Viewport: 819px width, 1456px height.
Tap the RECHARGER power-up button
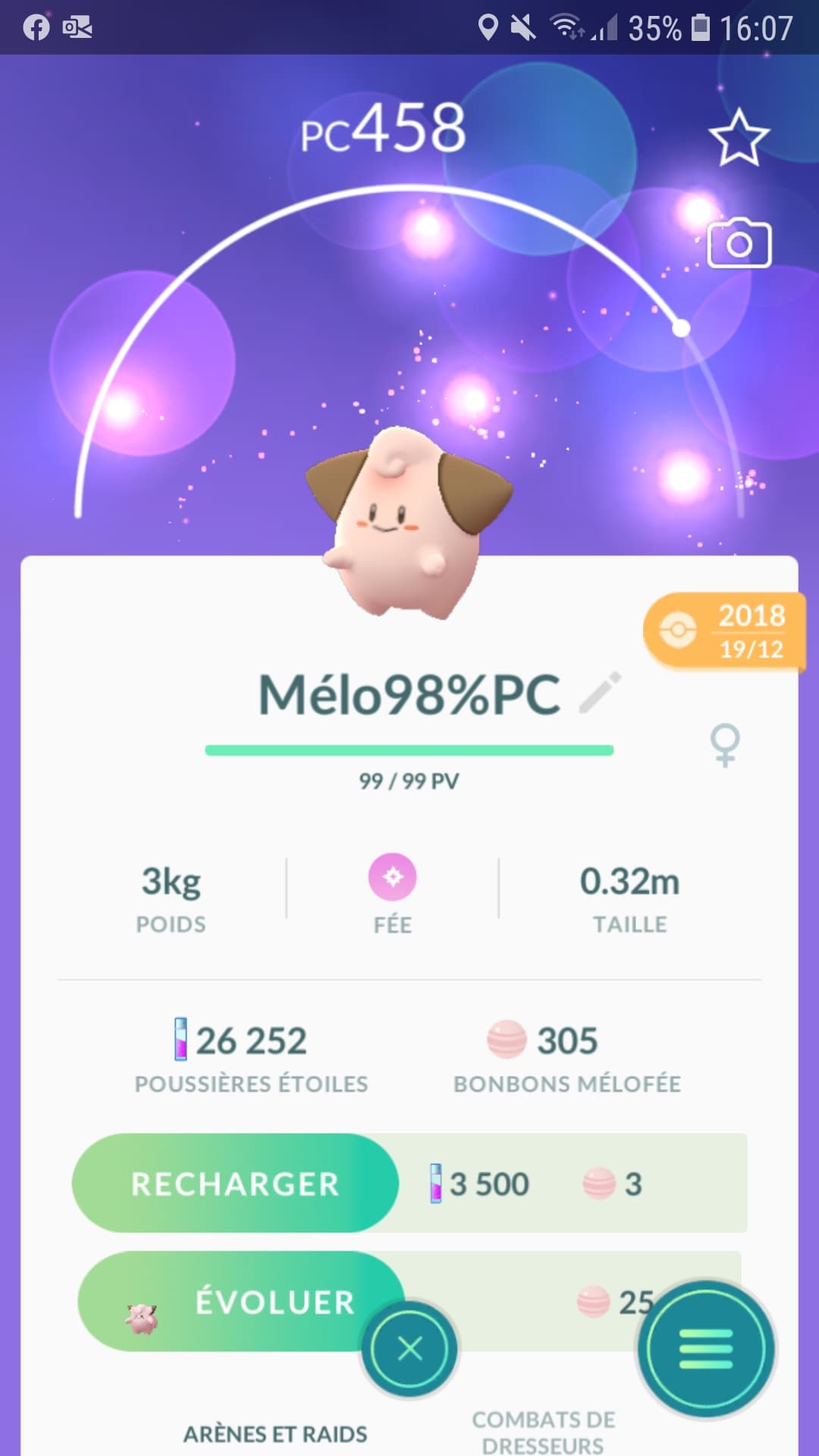235,1183
